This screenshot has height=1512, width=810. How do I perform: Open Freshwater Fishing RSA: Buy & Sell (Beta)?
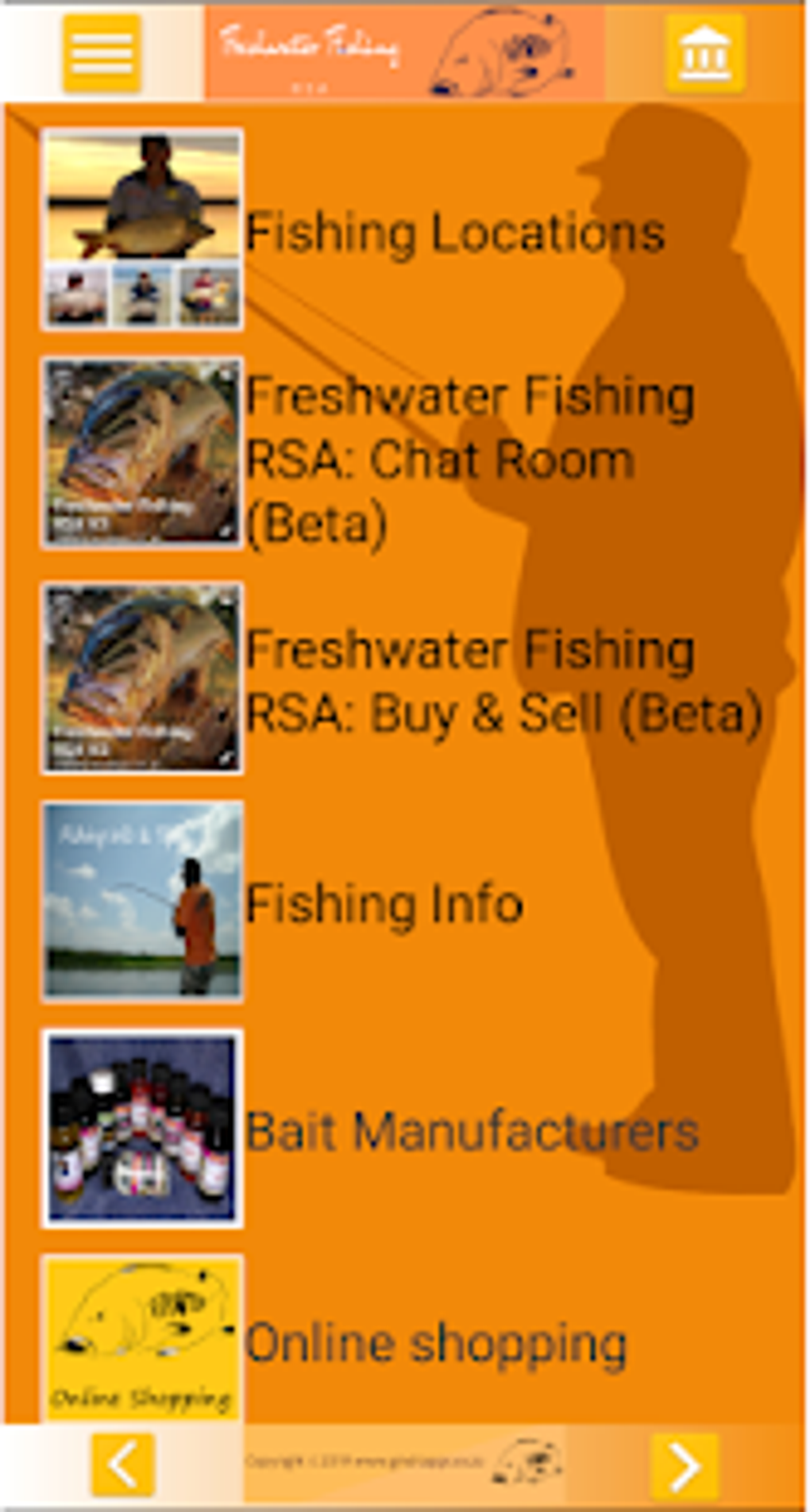[502, 680]
